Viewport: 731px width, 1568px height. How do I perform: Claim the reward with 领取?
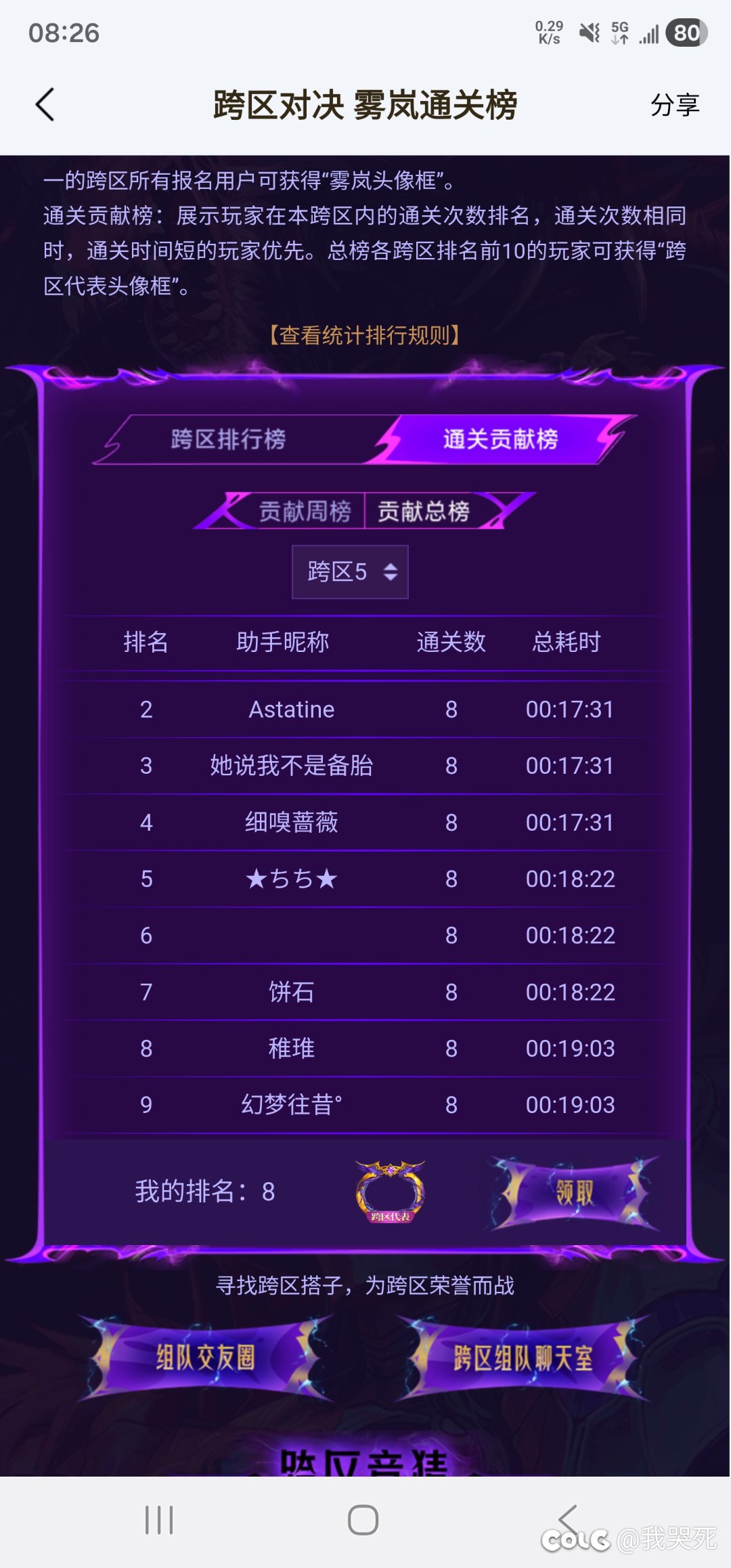click(574, 1192)
